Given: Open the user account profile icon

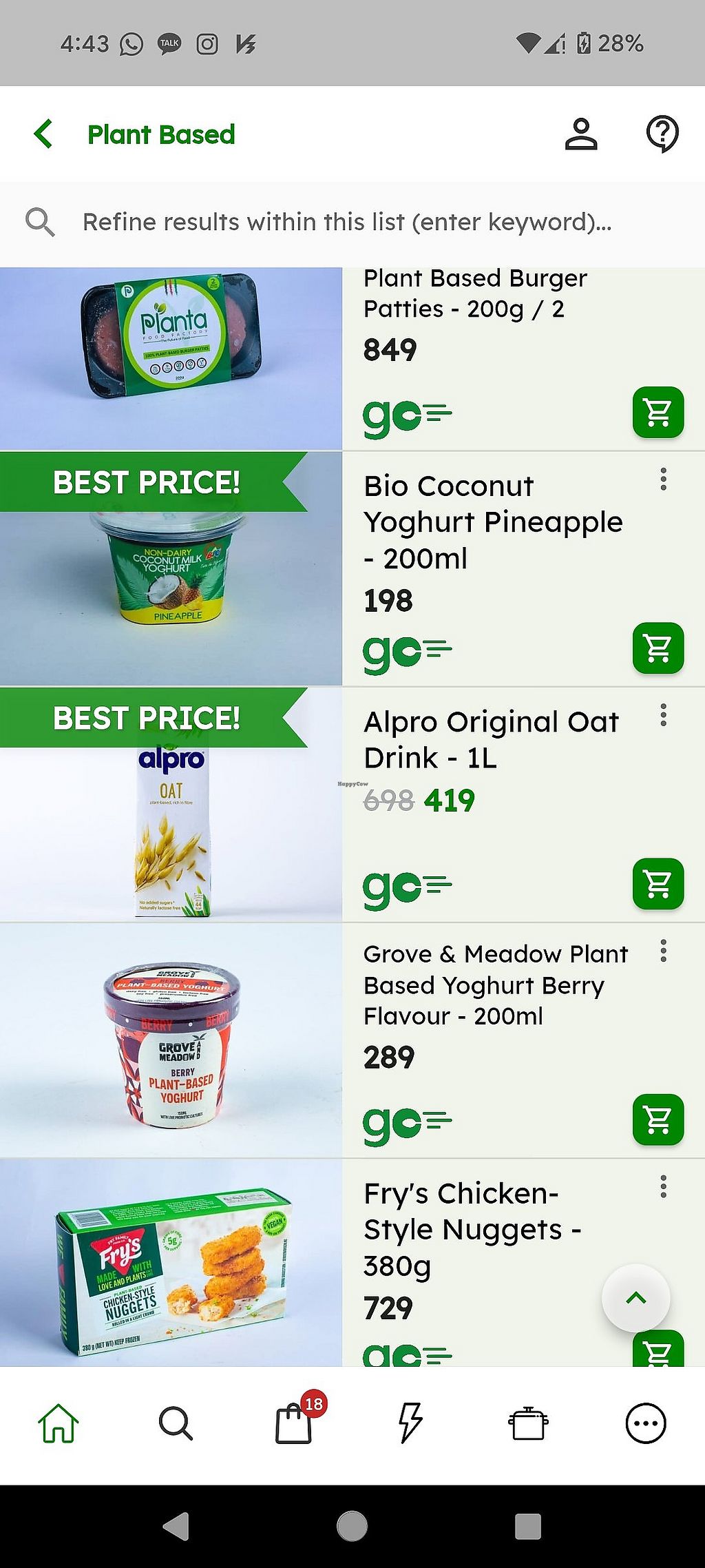Looking at the screenshot, I should (x=581, y=134).
